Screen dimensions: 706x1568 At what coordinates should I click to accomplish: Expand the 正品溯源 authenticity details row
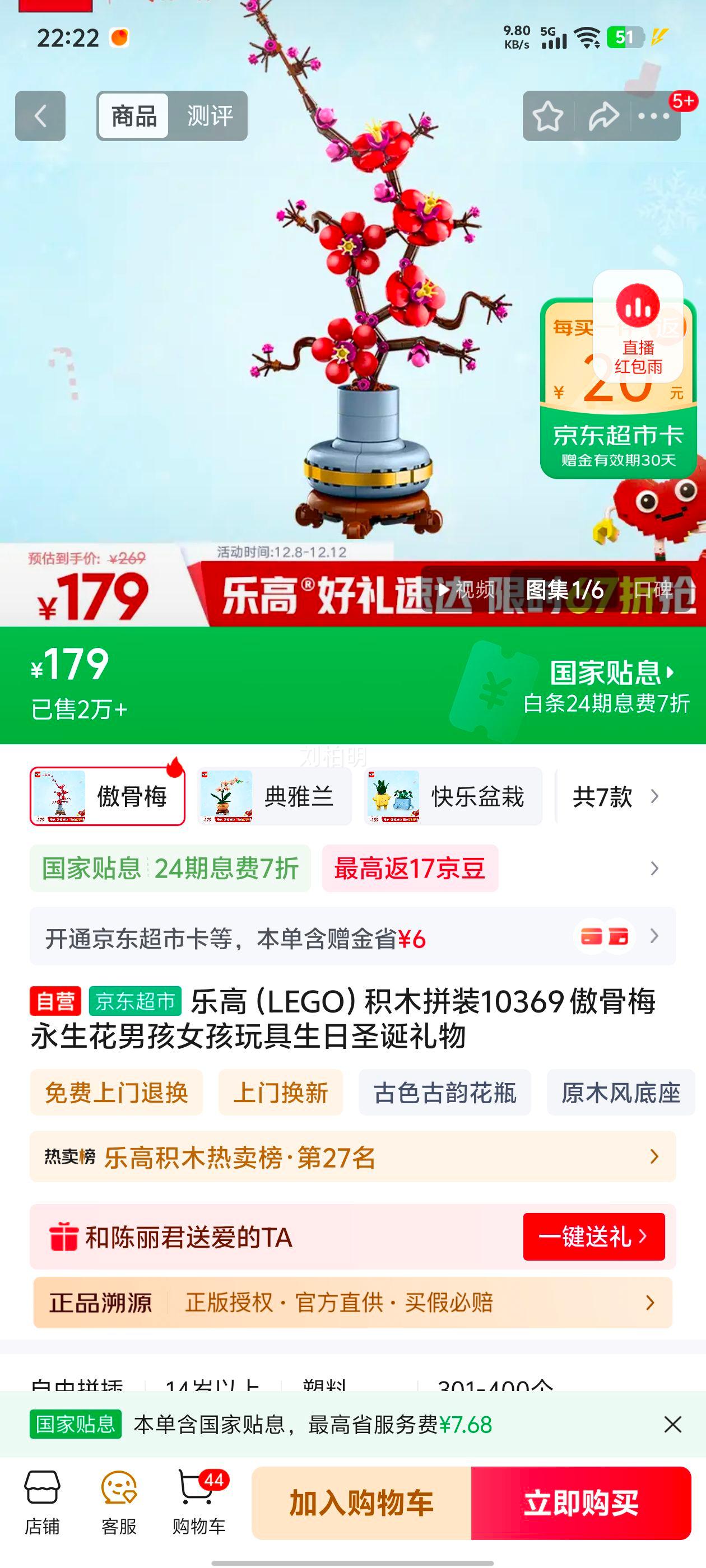click(351, 1303)
